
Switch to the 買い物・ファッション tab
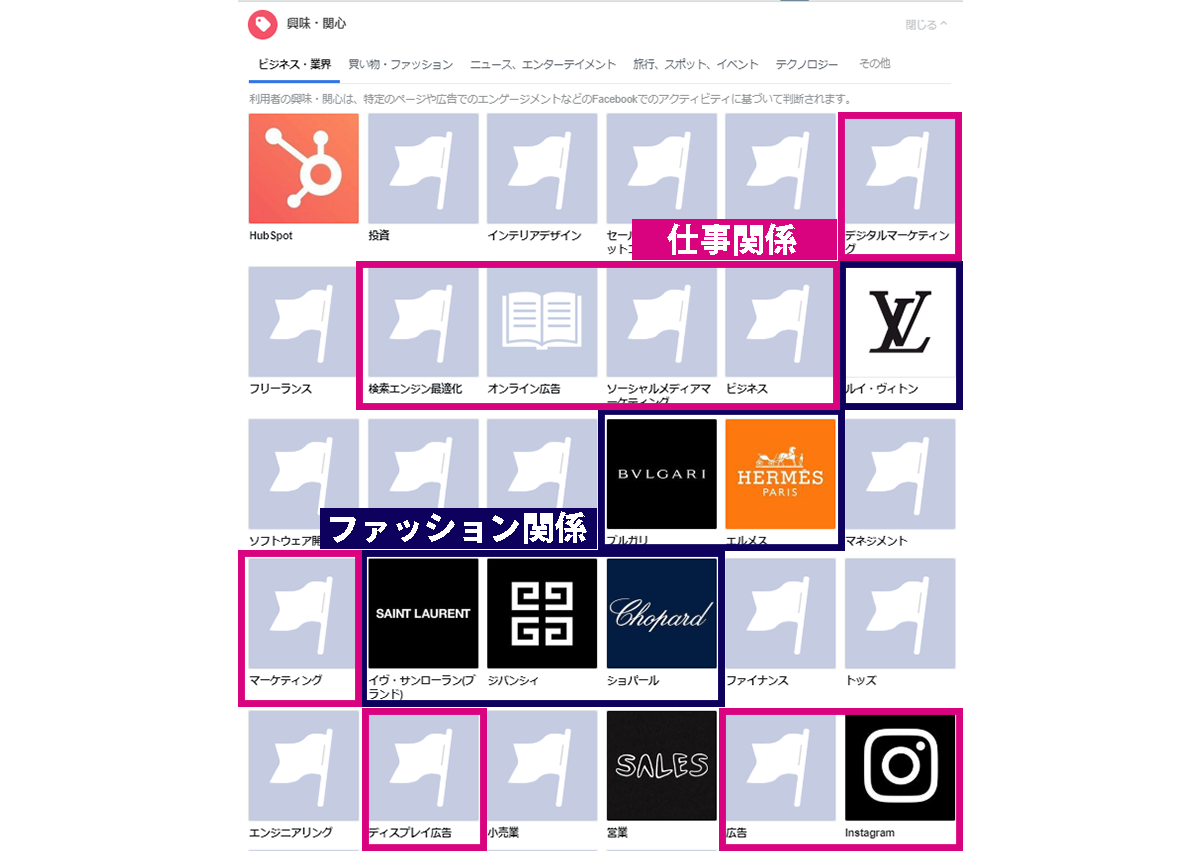(x=400, y=64)
